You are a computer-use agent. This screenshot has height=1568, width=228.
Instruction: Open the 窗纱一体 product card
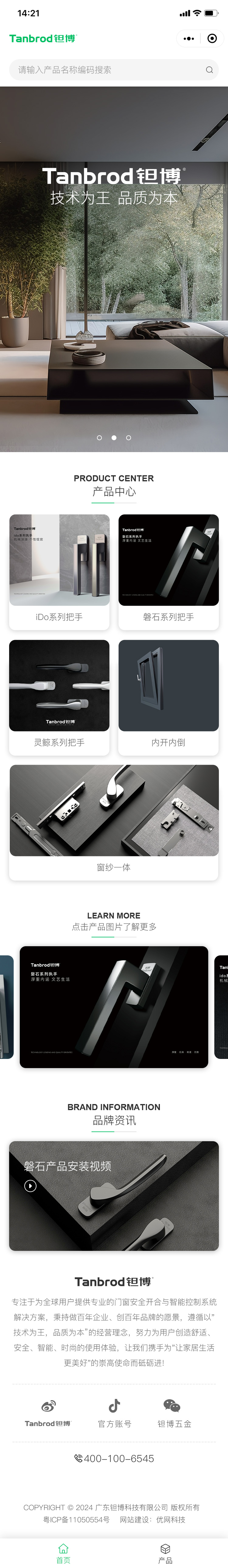click(x=114, y=821)
